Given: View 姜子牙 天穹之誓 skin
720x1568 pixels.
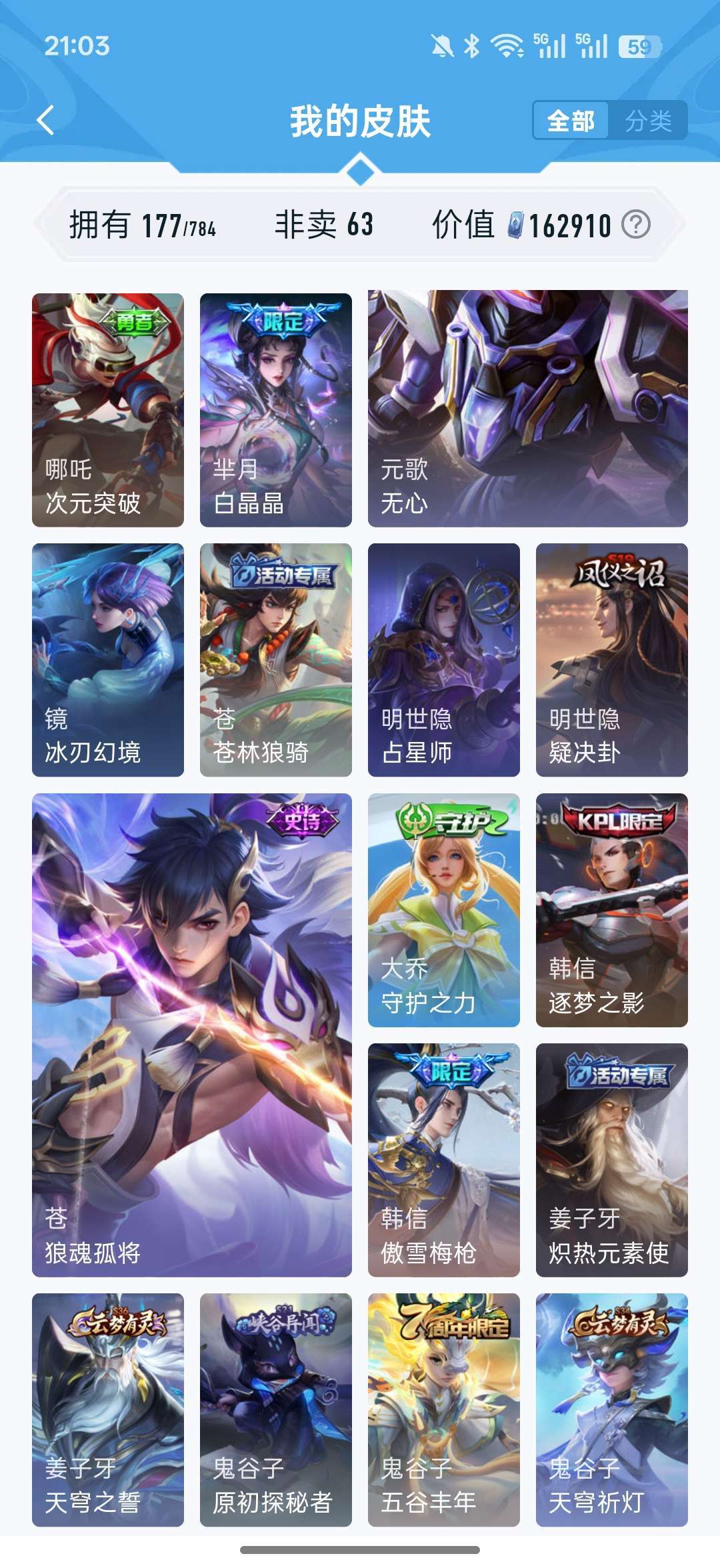Looking at the screenshot, I should [108, 1410].
